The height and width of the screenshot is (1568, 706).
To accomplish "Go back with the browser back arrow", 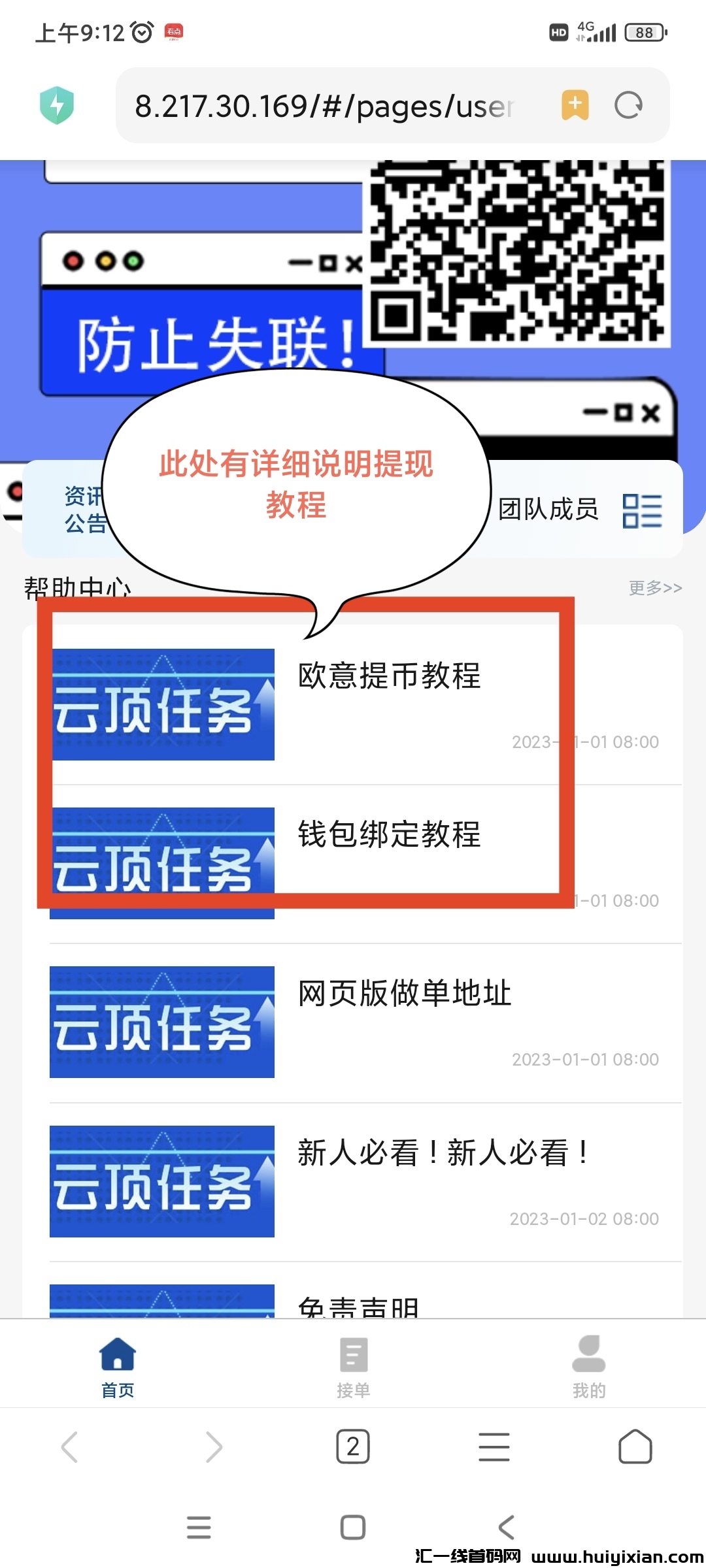I will tap(70, 1447).
